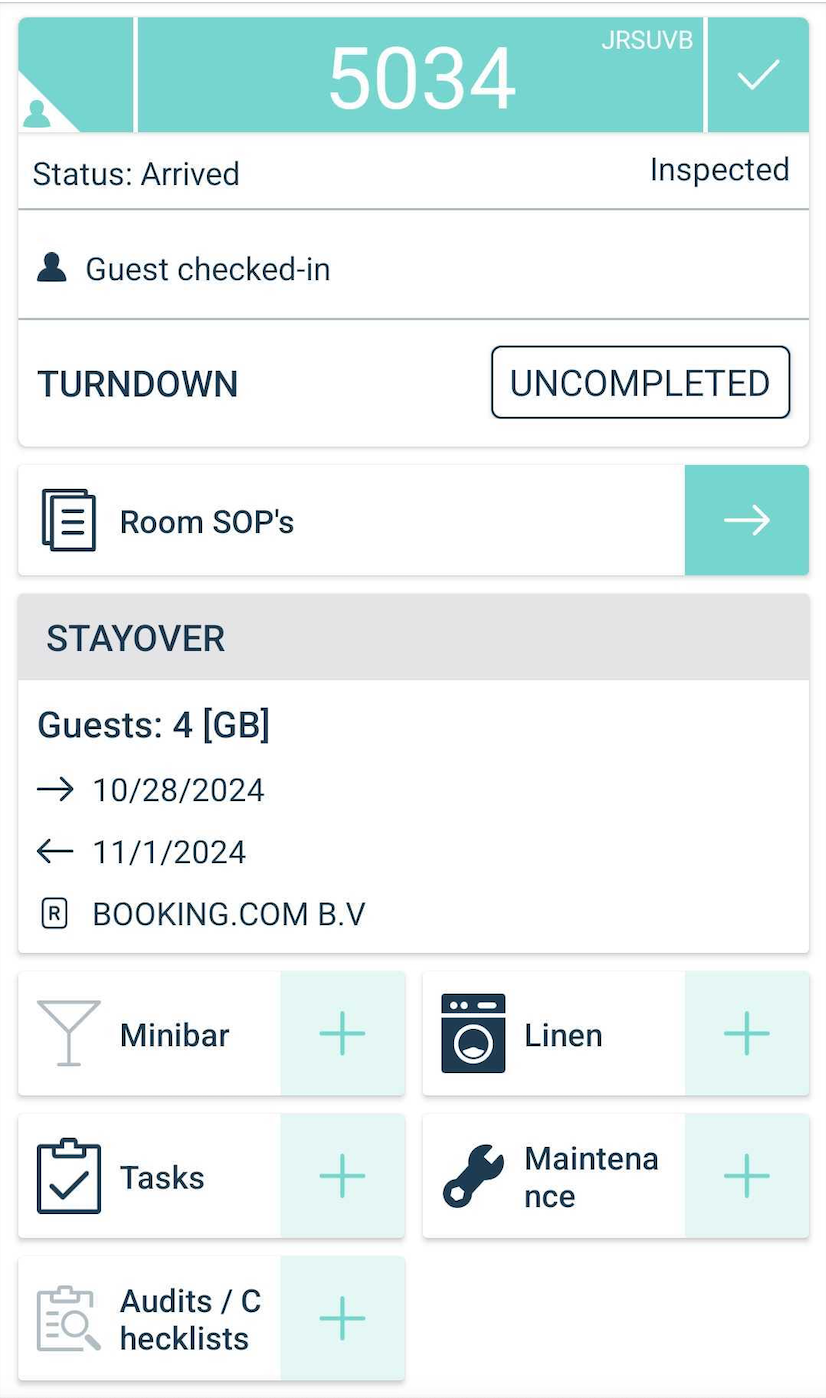Add a new Task

(342, 1177)
